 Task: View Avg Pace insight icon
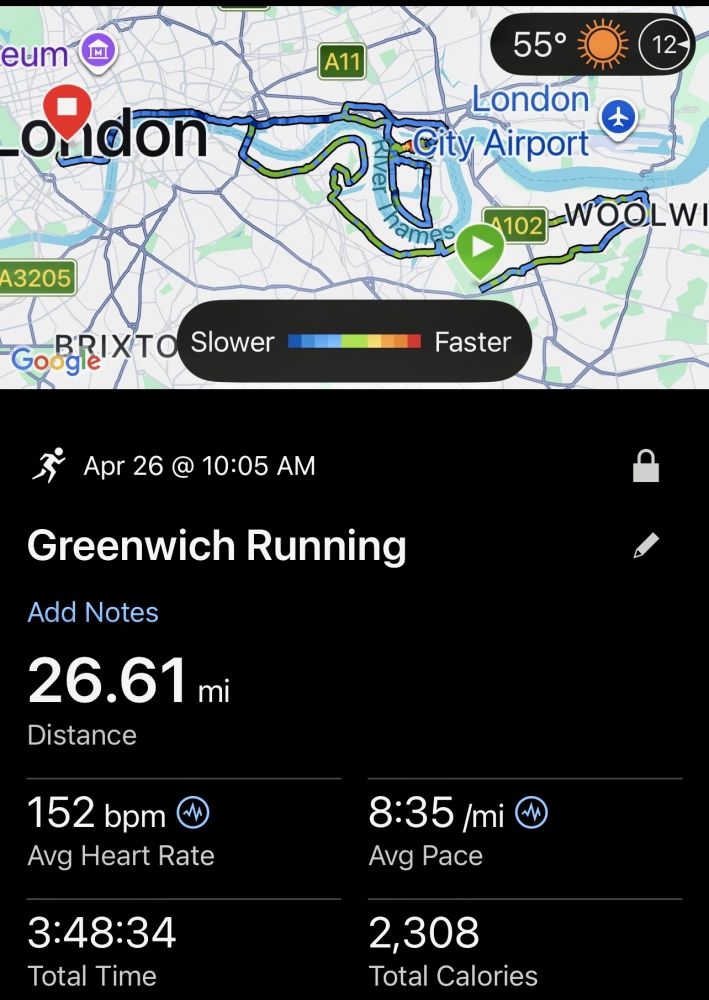point(532,814)
